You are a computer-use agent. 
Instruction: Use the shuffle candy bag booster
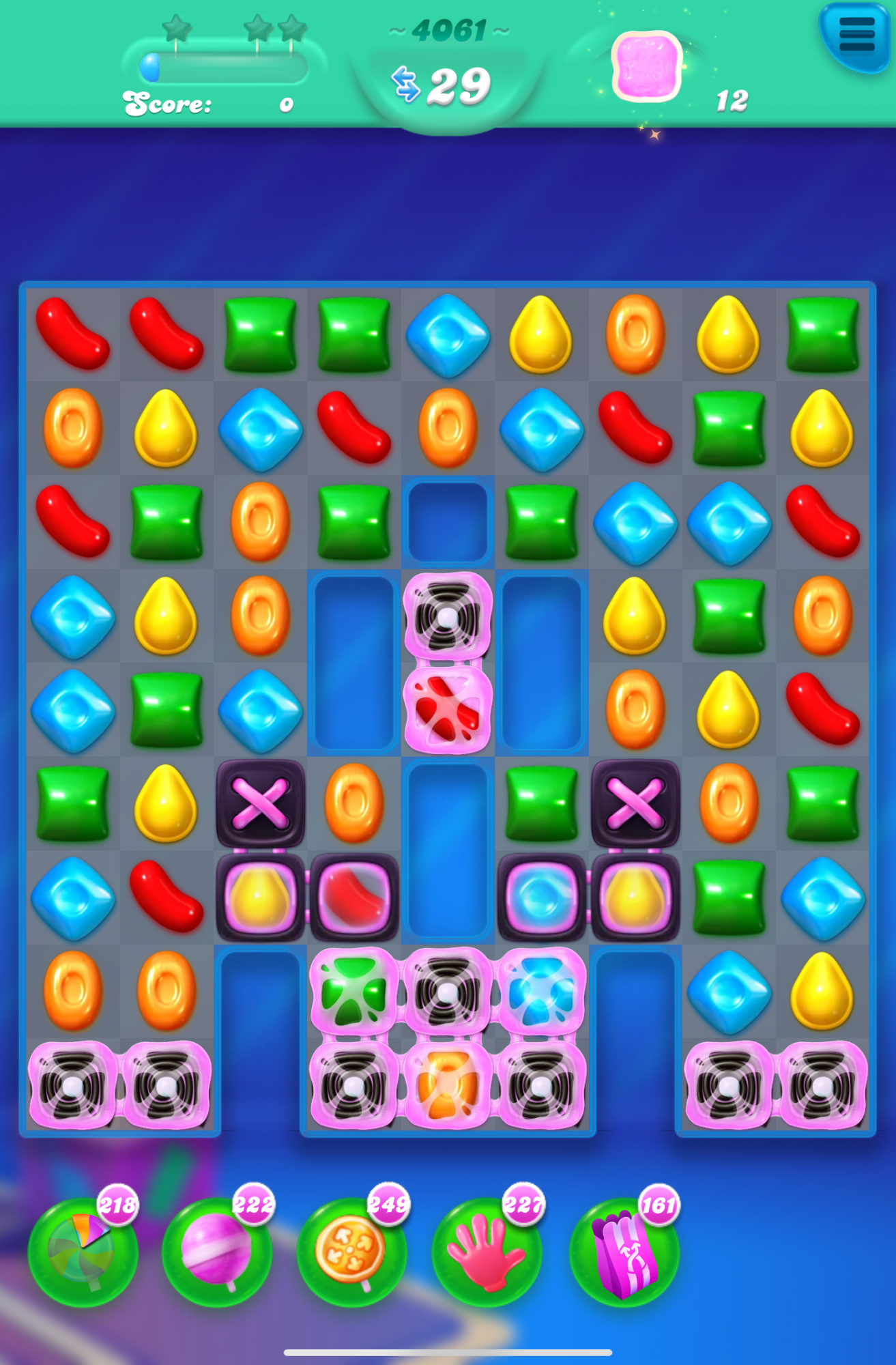tap(624, 1252)
